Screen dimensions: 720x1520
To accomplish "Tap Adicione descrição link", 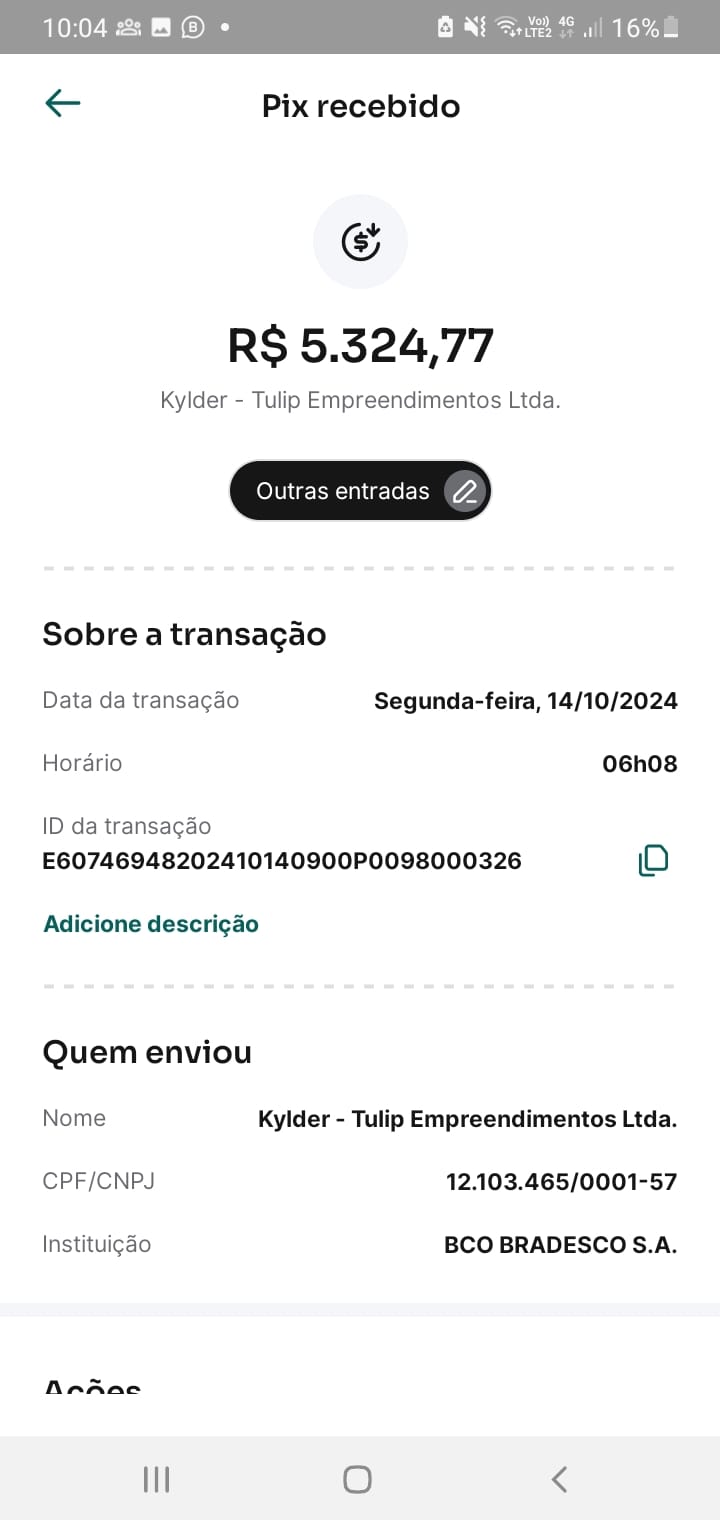I will (x=151, y=924).
